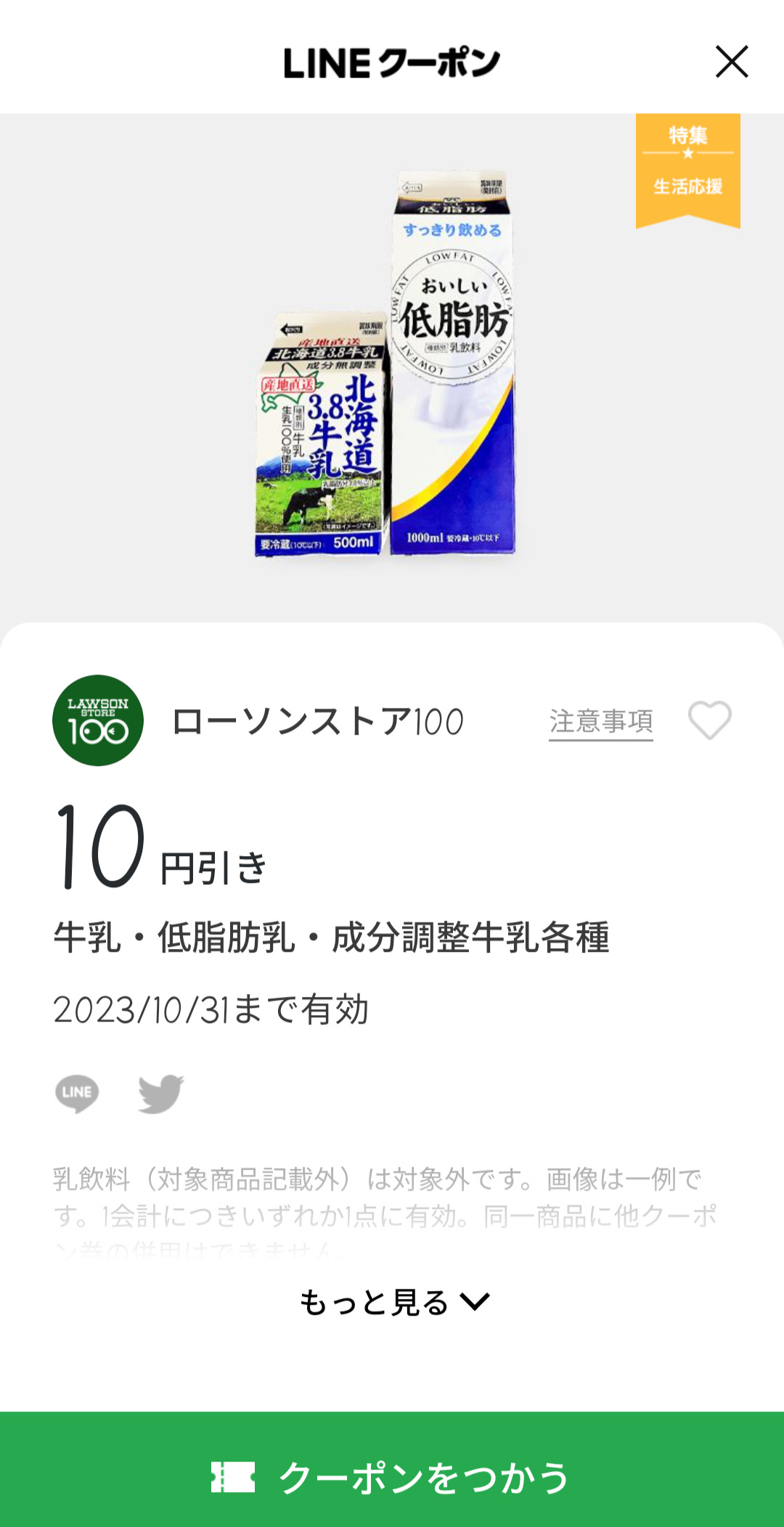Viewport: 784px width, 1527px height.
Task: Share the coupon via LINE
Action: click(x=77, y=1094)
